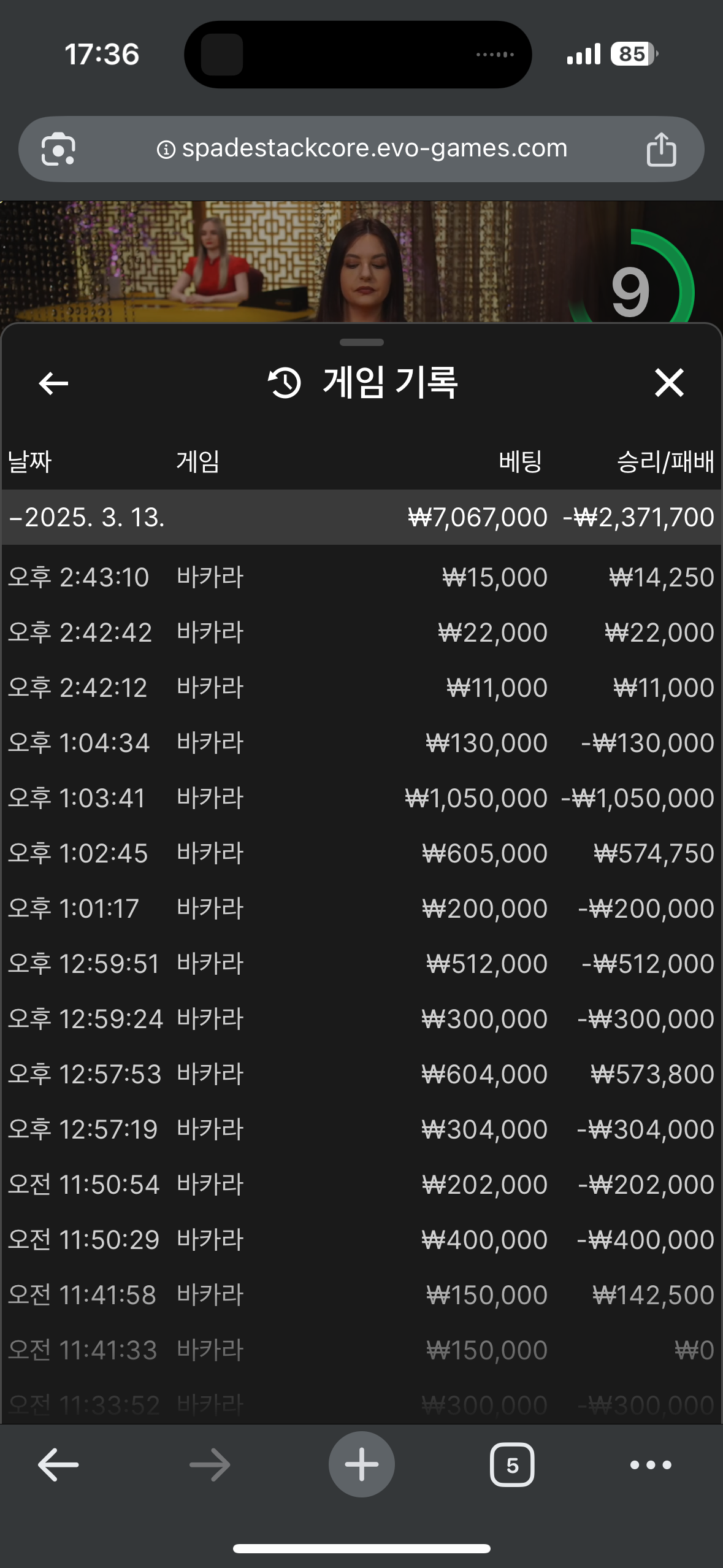The width and height of the screenshot is (723, 1568).
Task: Open the 오후 1:03:41 baccarat record
Action: pyautogui.click(x=361, y=798)
